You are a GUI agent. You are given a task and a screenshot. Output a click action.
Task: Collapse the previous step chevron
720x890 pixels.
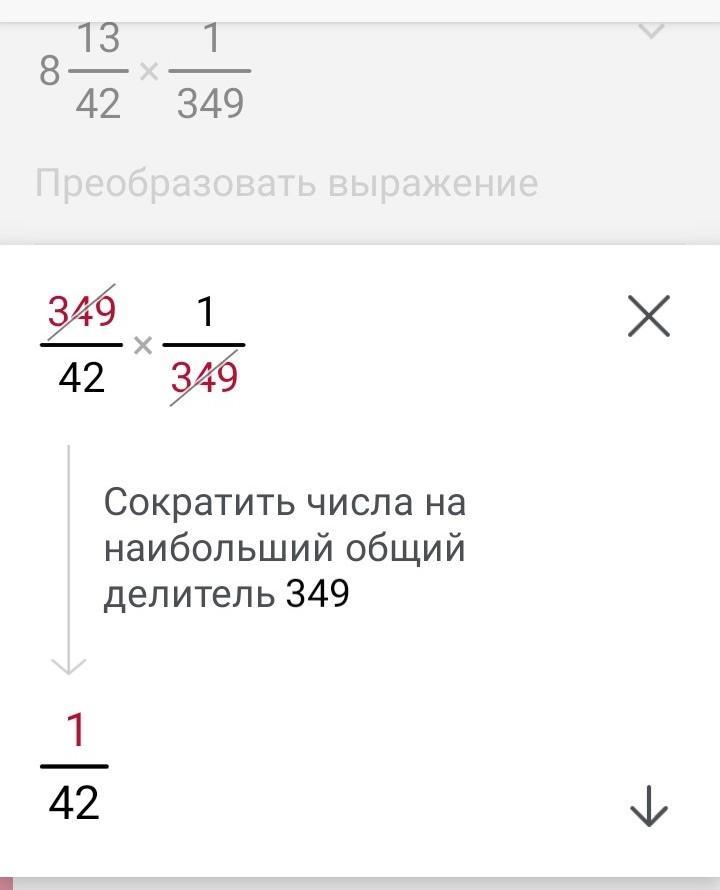click(x=651, y=32)
